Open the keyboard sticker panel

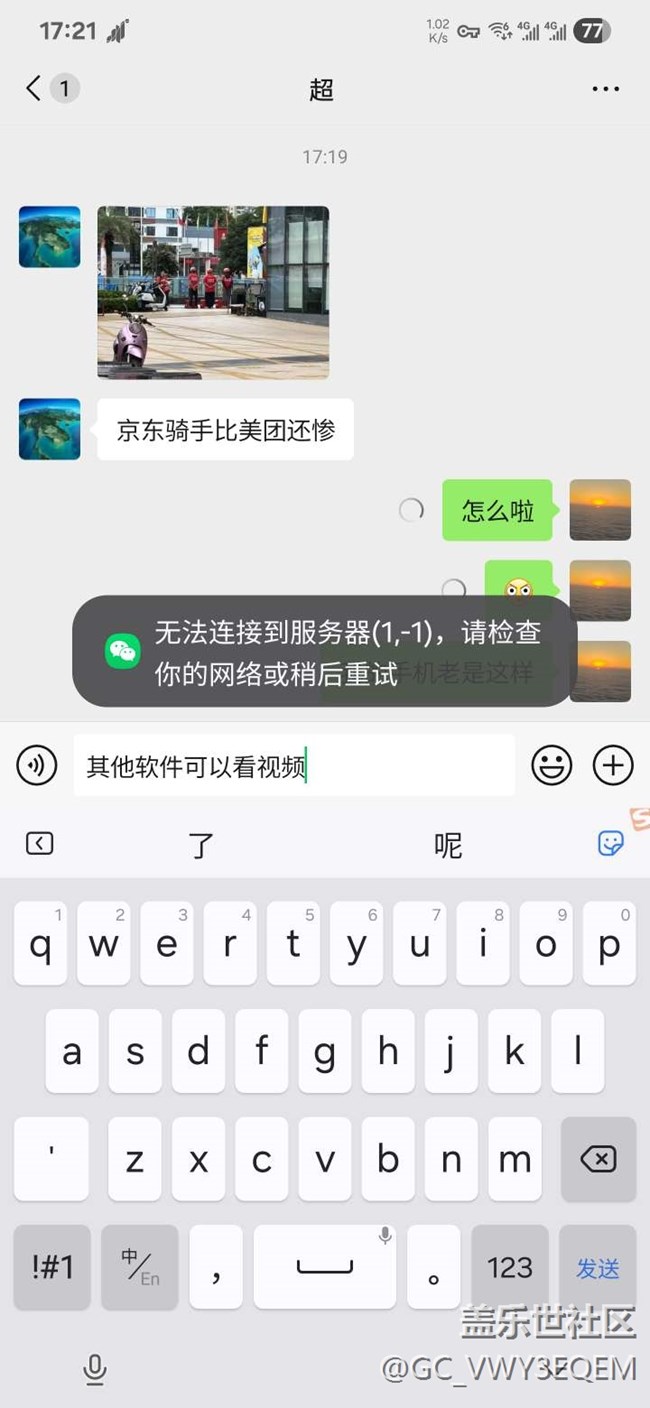click(610, 843)
